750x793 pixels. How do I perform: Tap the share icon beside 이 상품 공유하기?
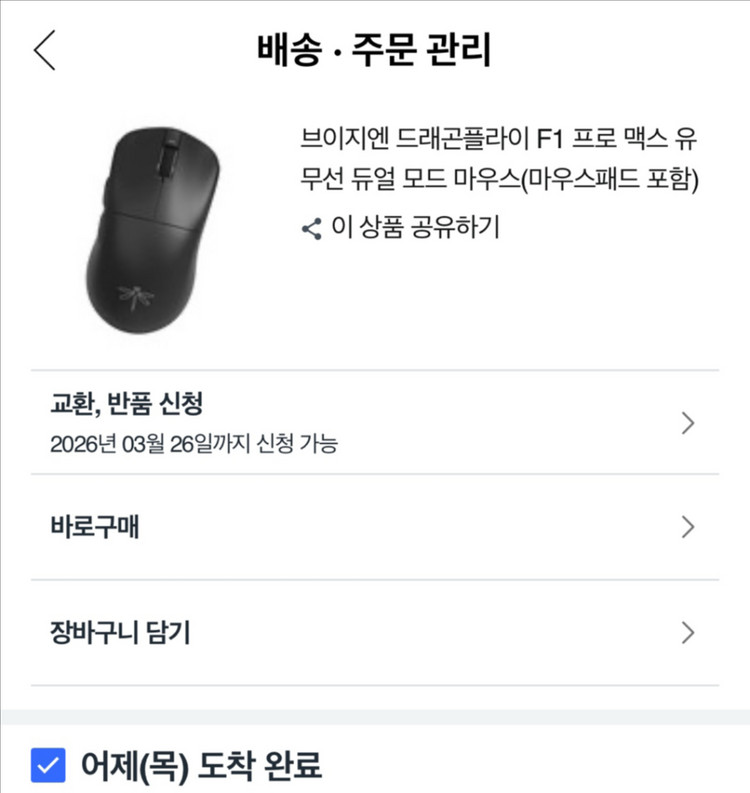(x=310, y=227)
